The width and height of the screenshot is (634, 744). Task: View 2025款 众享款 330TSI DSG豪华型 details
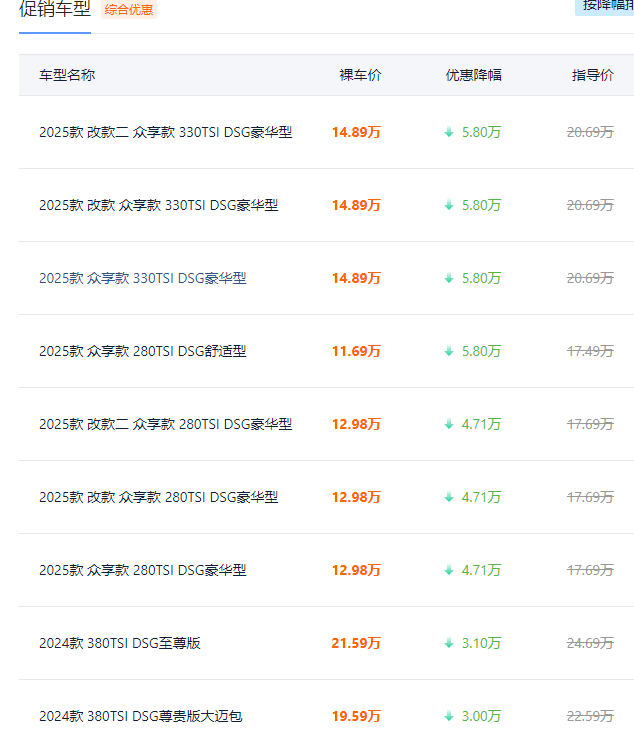143,278
